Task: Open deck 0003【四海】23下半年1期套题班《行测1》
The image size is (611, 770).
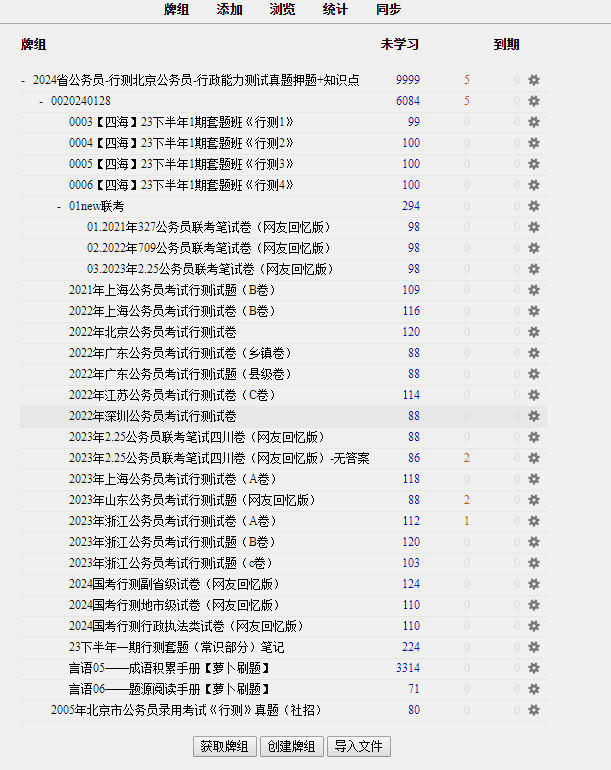Action: 181,122
